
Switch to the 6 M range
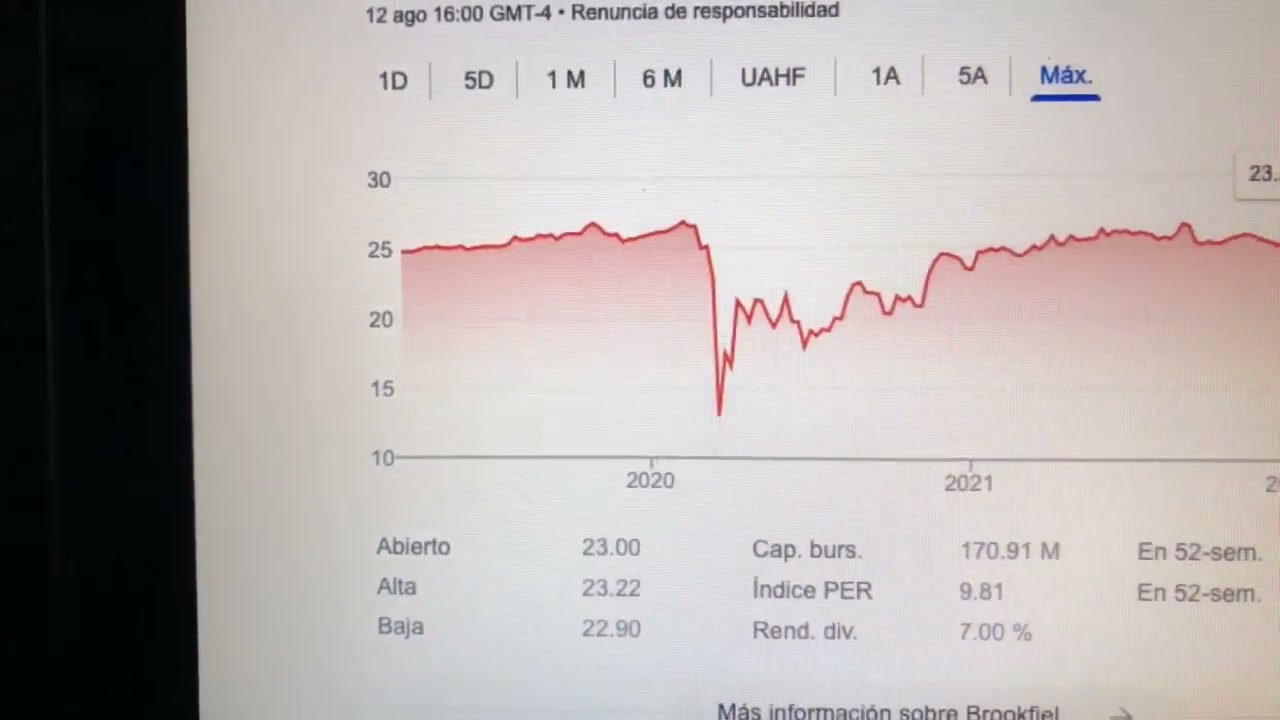pyautogui.click(x=662, y=78)
